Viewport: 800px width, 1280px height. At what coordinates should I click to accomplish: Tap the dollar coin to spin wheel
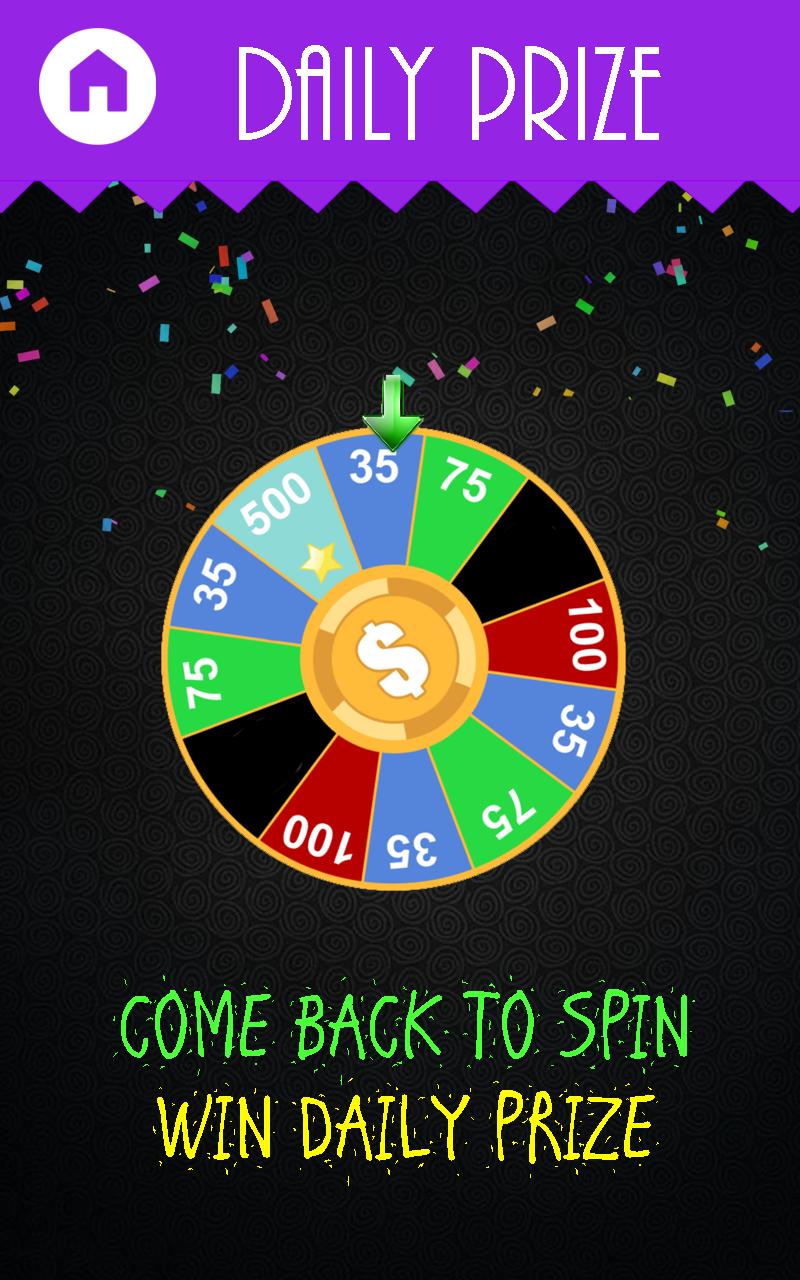click(x=394, y=659)
